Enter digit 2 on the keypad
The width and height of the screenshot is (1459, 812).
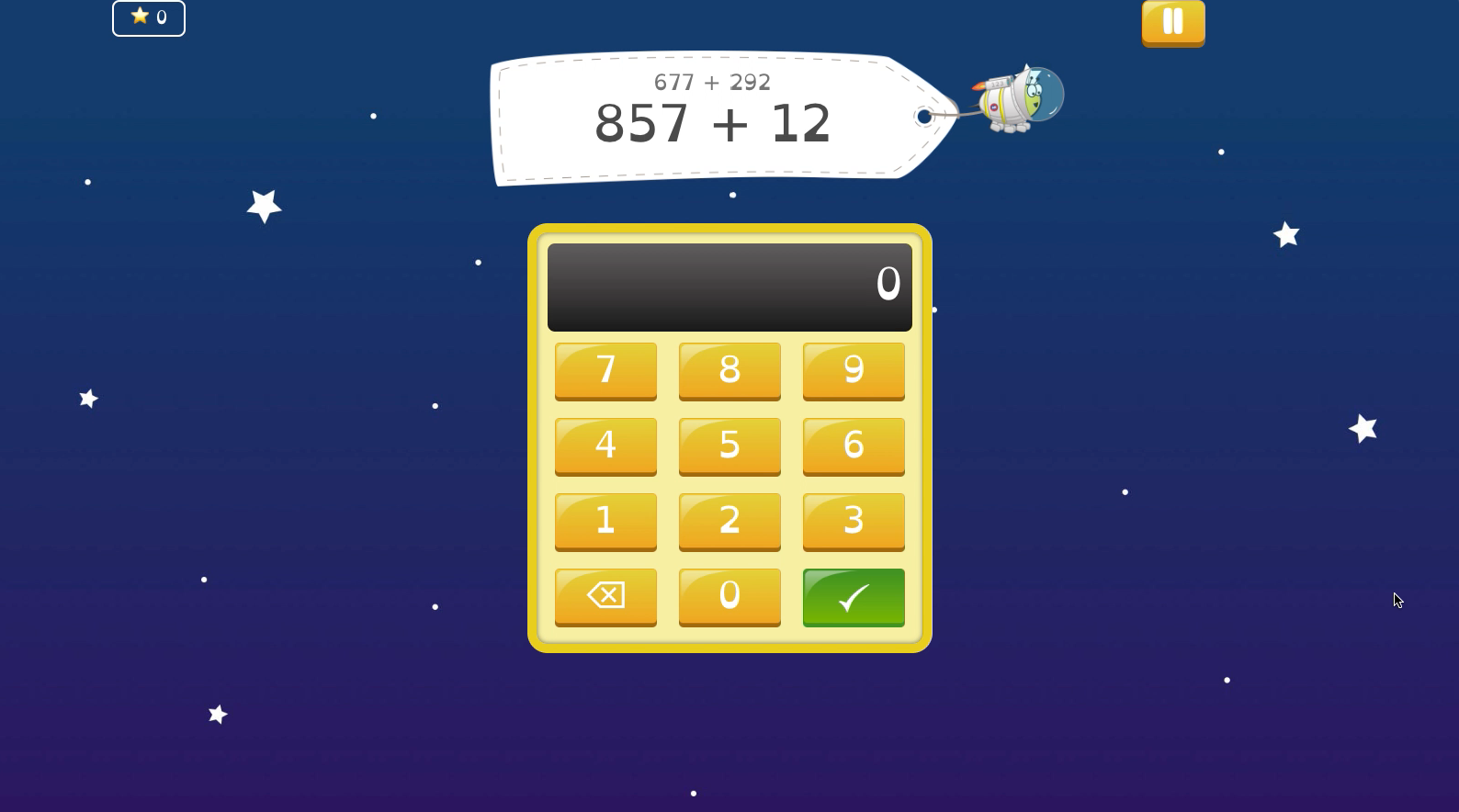pos(729,521)
